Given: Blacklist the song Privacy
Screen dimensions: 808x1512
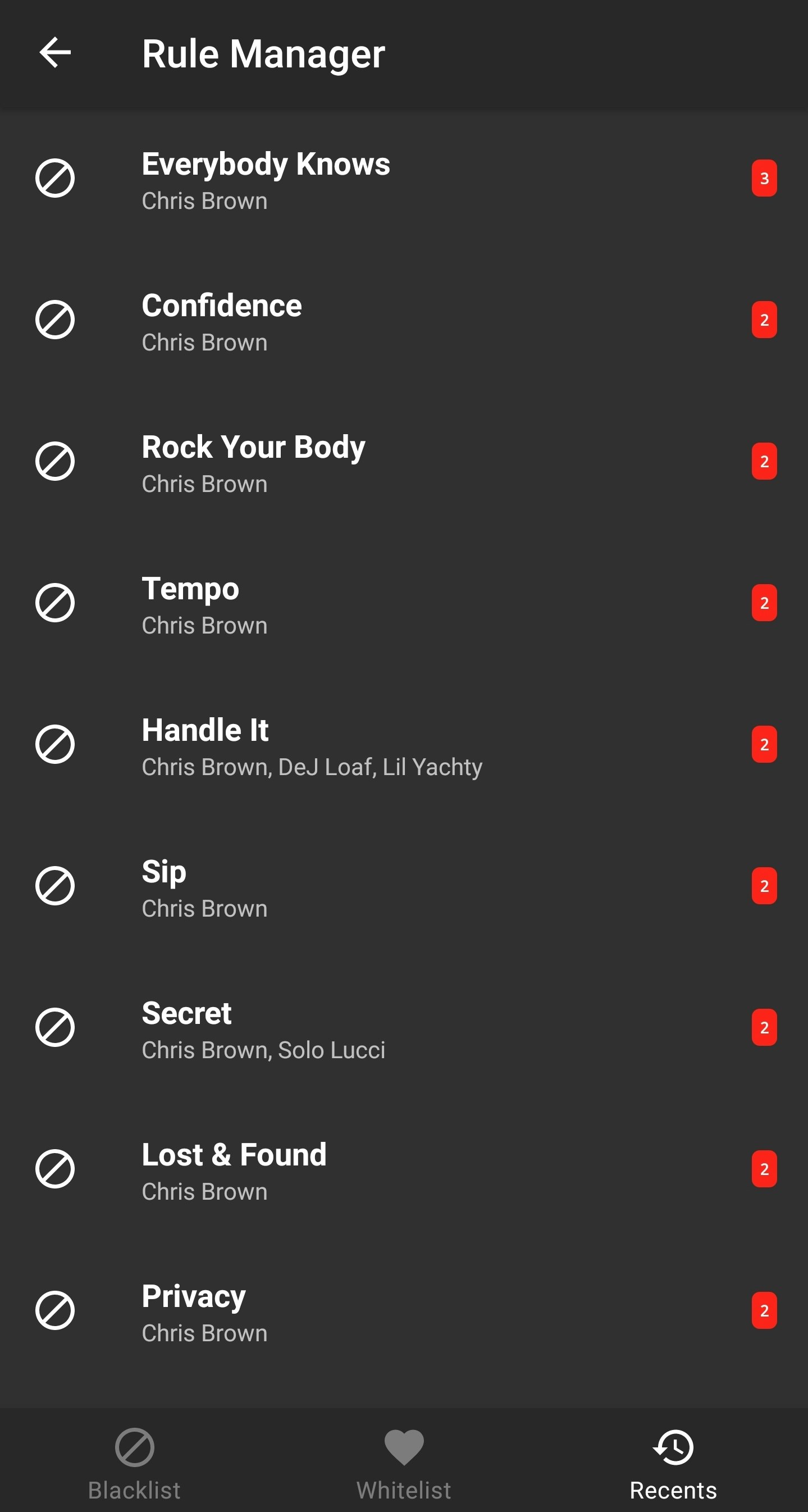Looking at the screenshot, I should pyautogui.click(x=55, y=1311).
